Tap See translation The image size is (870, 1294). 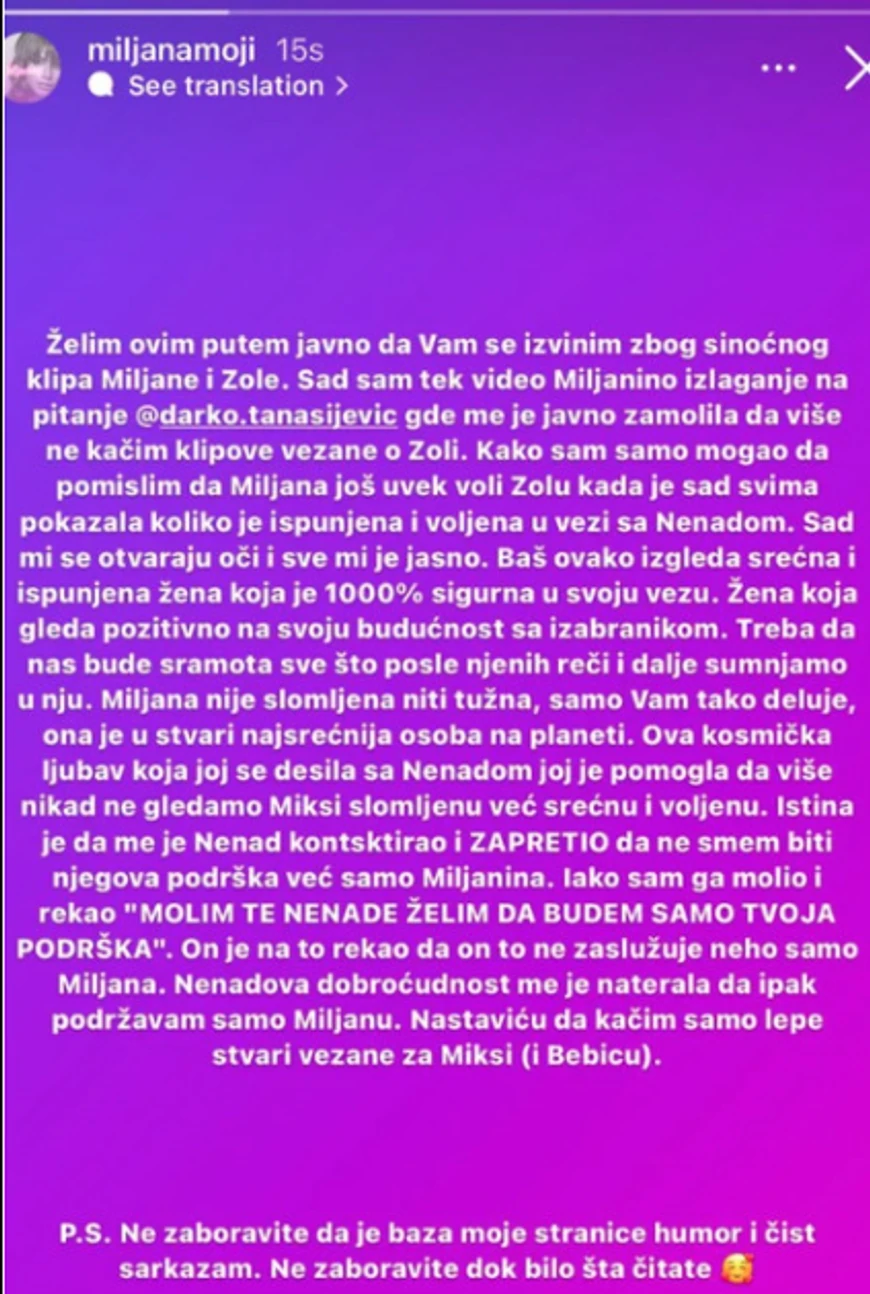(225, 86)
